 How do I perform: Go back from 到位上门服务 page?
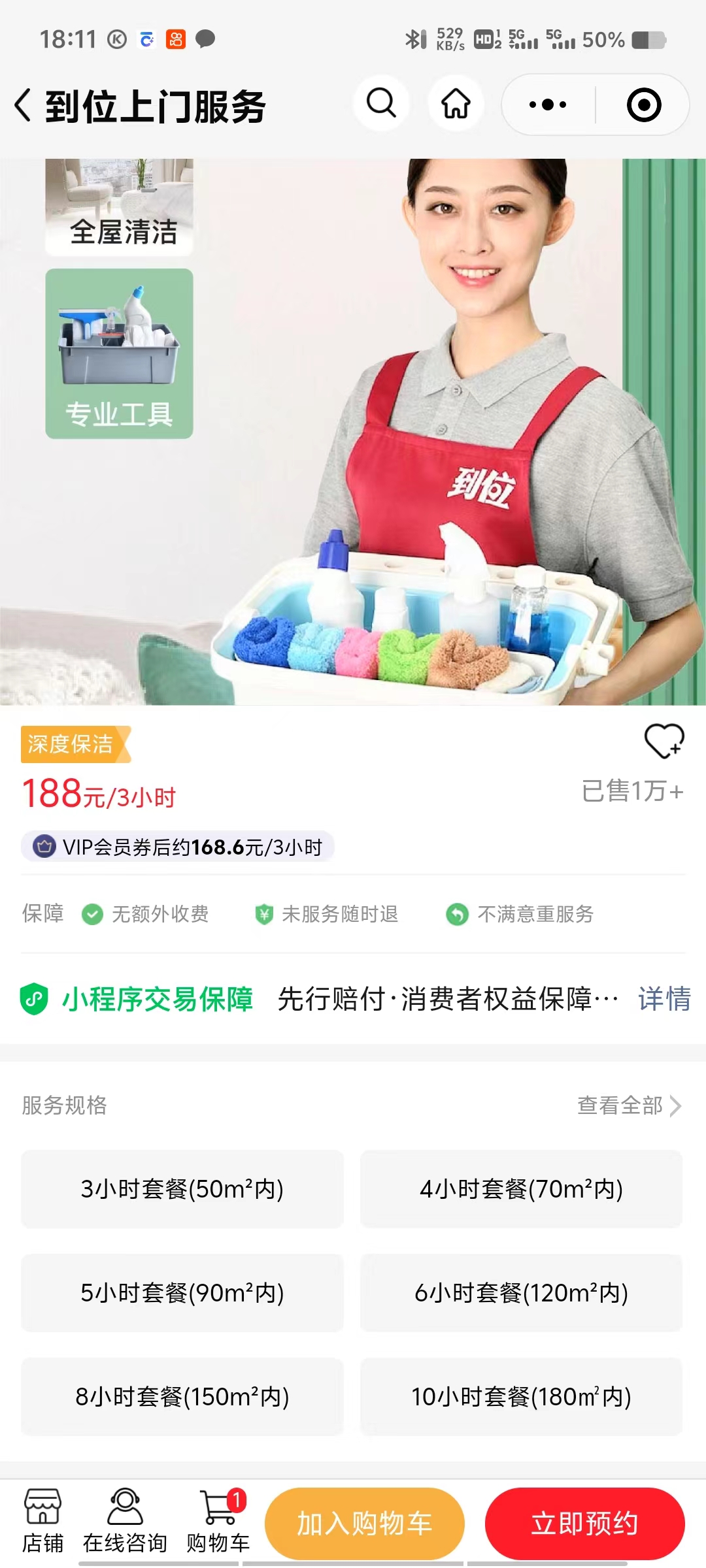24,105
